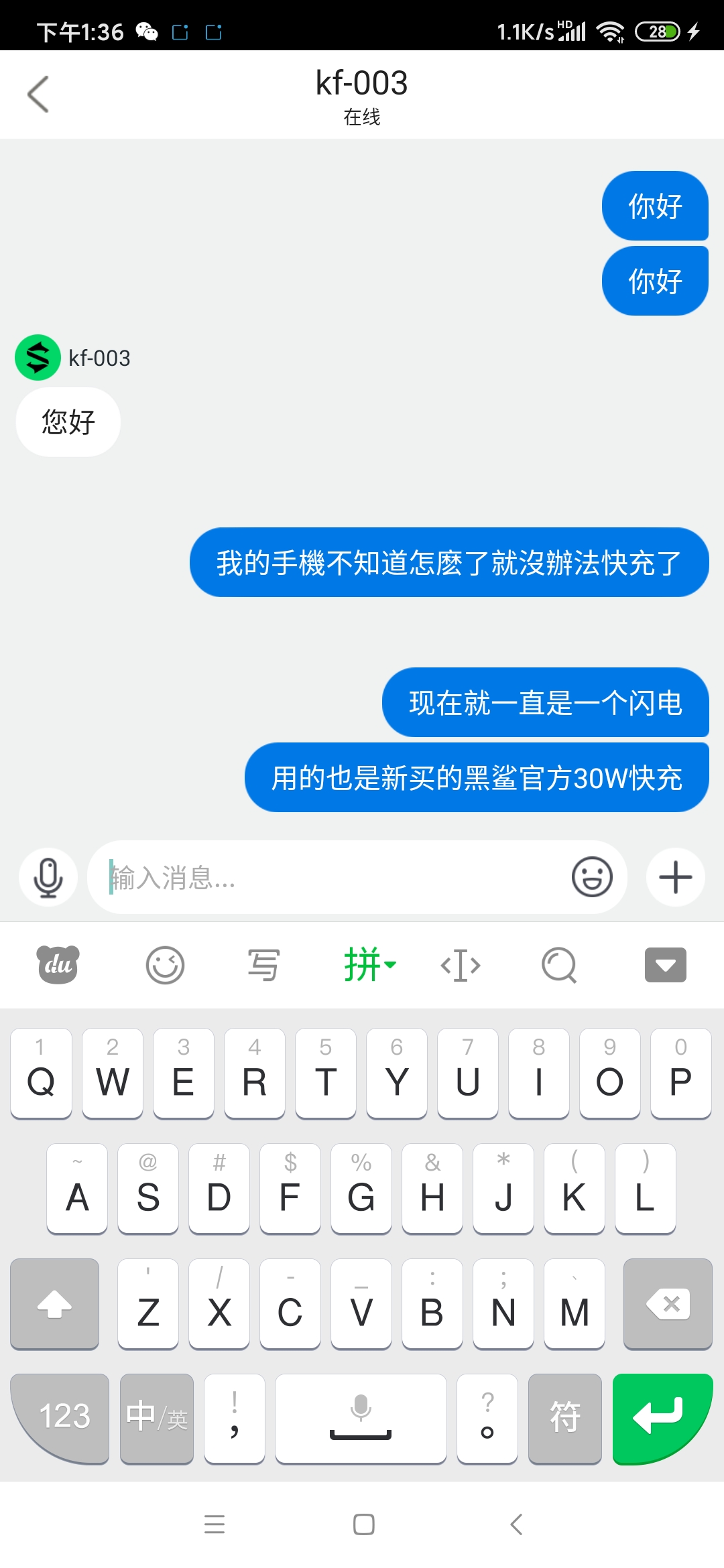Open the keyboard emoticon panel
724x1568 pixels.
[x=165, y=965]
